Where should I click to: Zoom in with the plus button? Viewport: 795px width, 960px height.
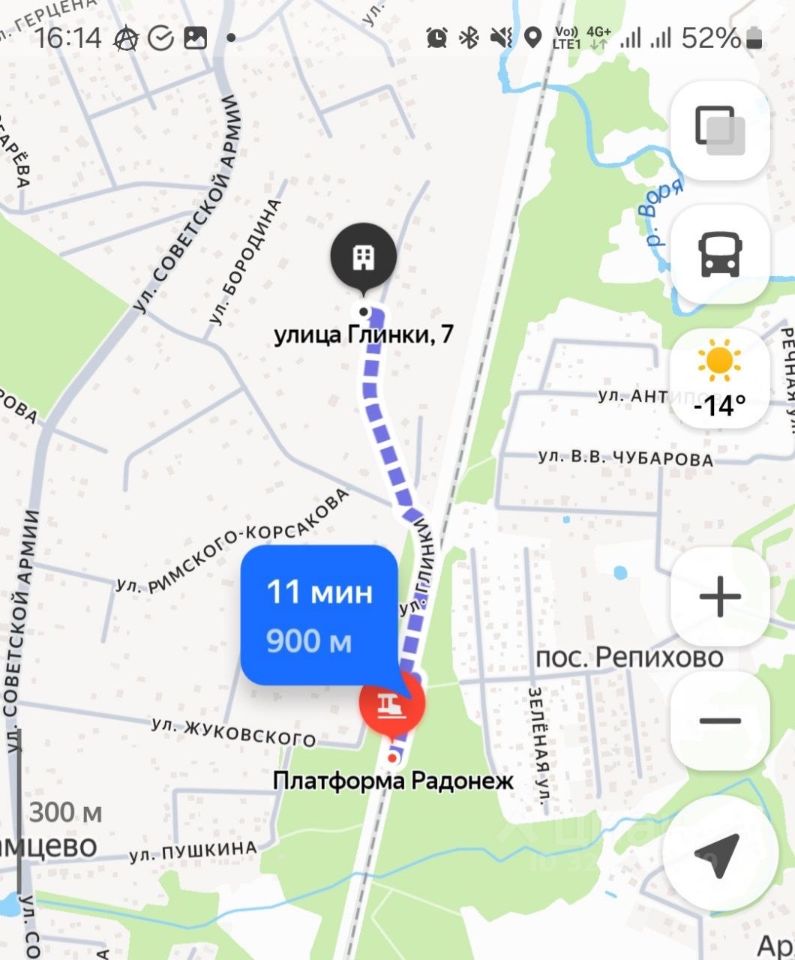pyautogui.click(x=720, y=597)
